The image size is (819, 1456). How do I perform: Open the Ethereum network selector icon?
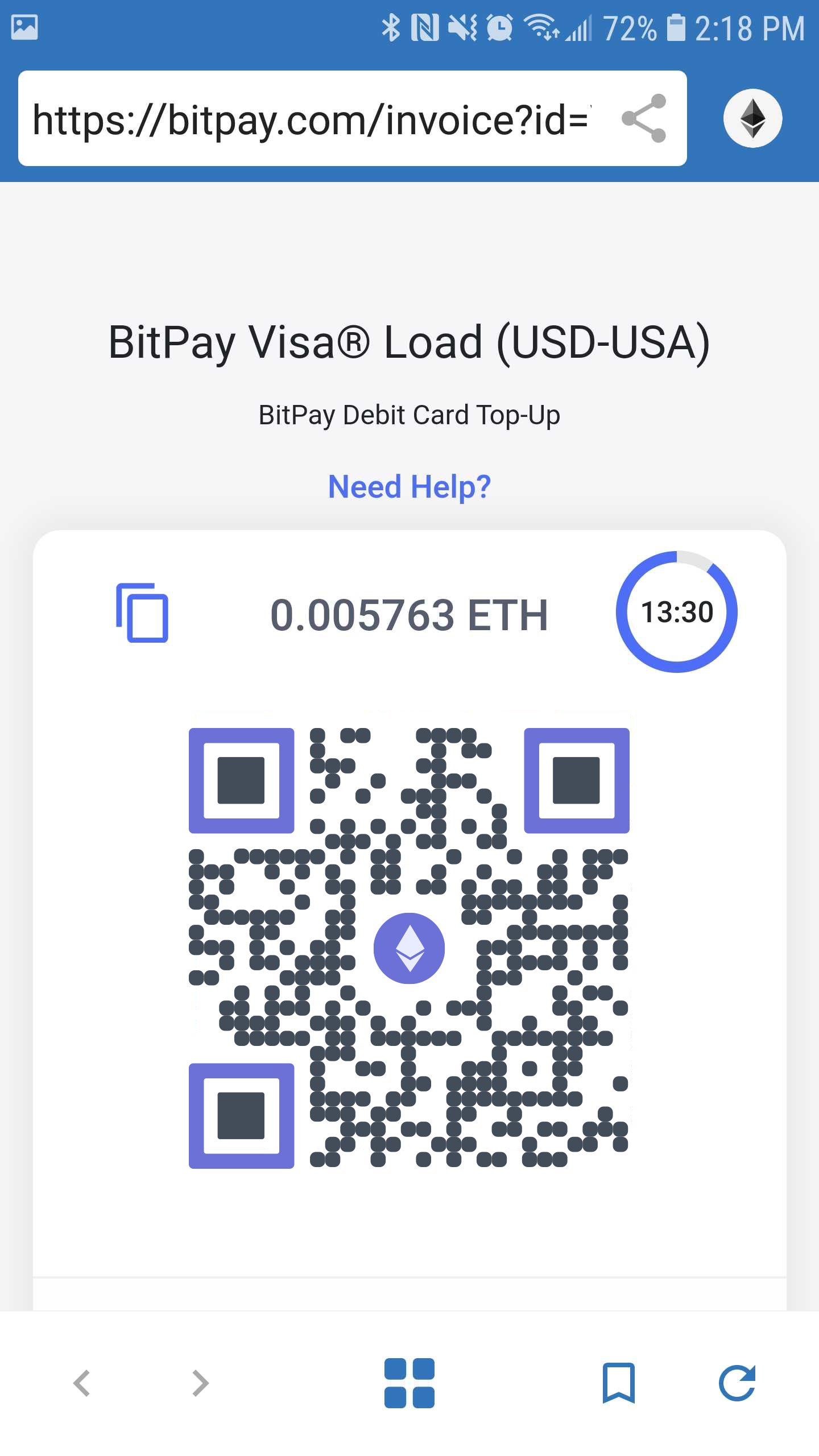point(752,118)
